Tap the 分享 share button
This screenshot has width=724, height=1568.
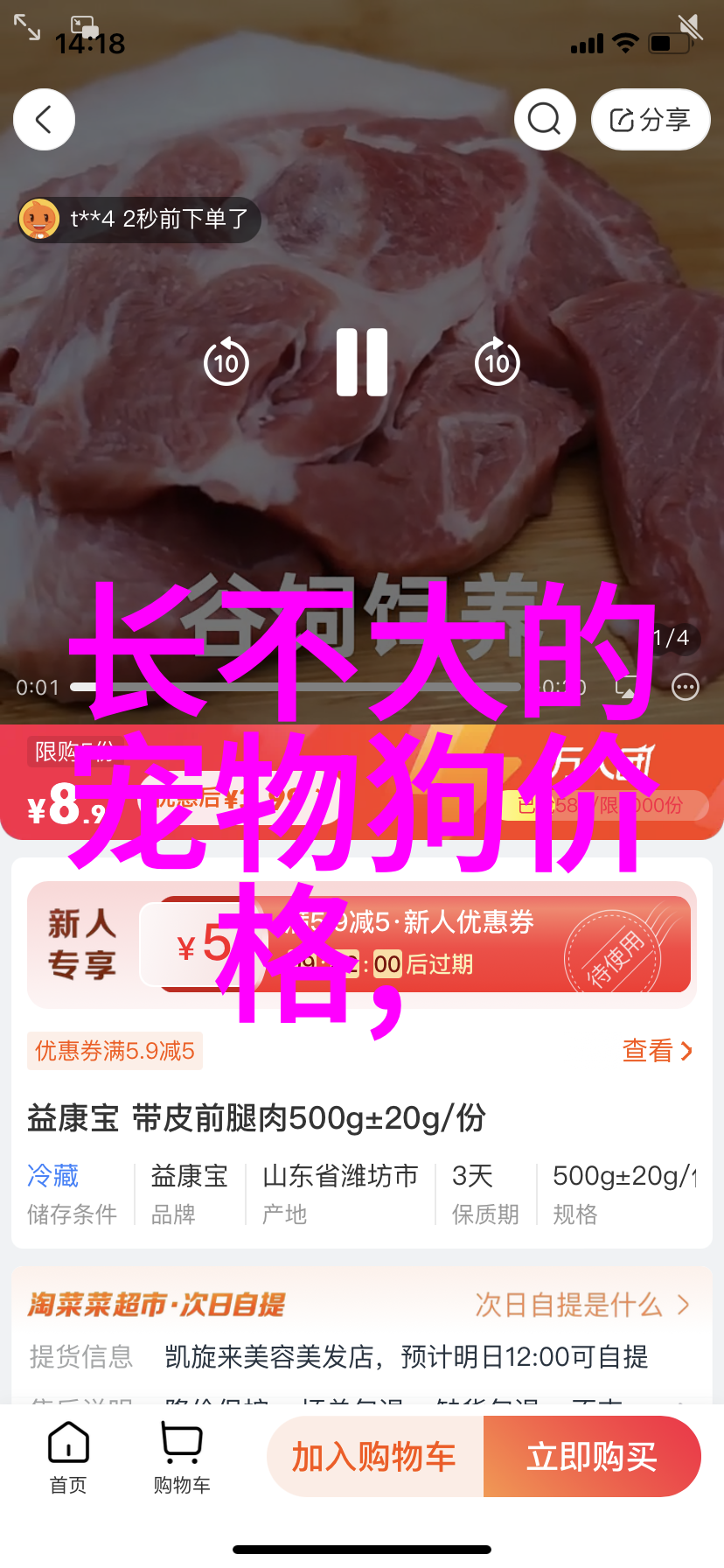(651, 119)
